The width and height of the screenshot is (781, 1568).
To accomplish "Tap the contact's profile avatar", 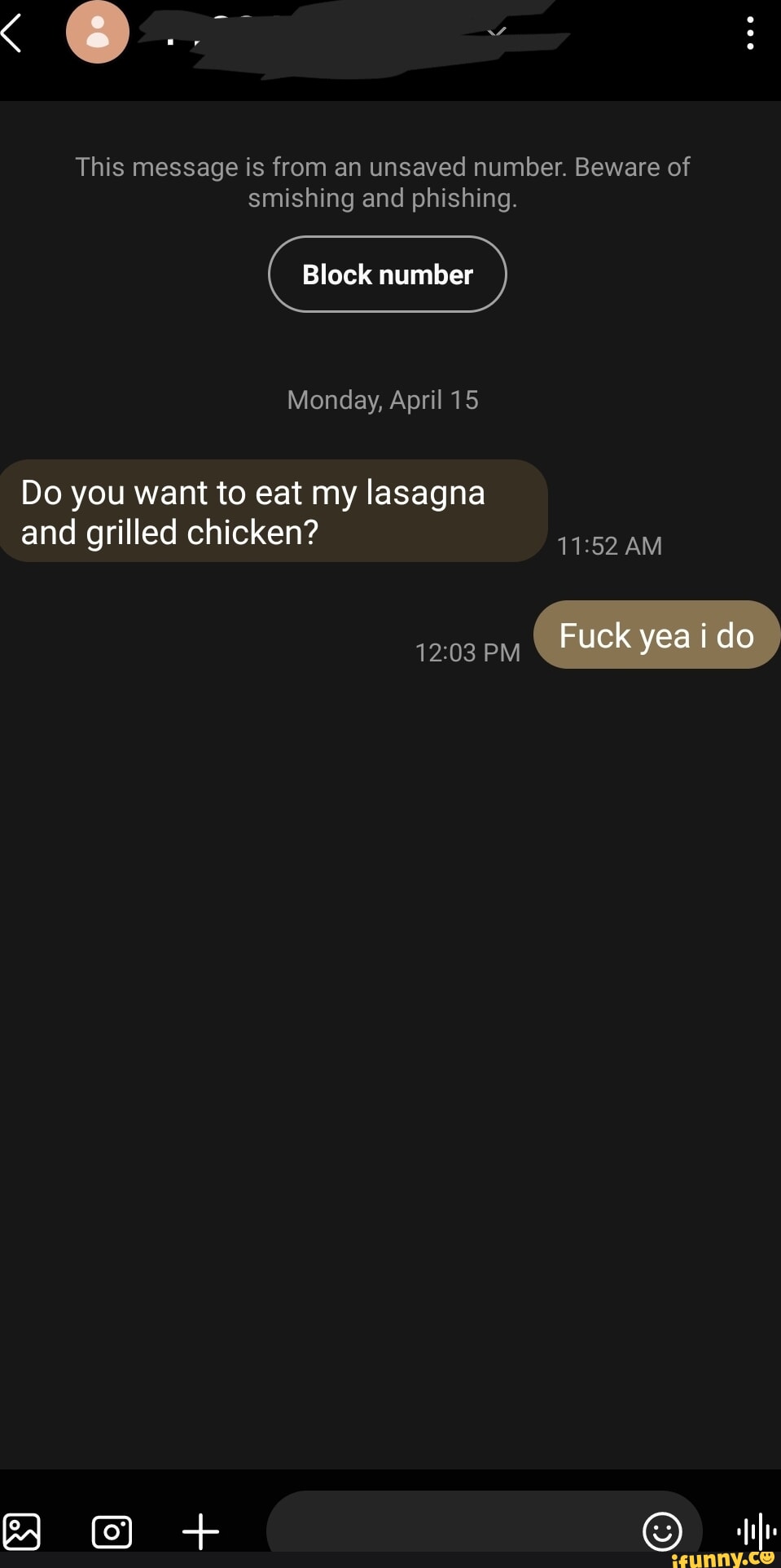I will tap(99, 33).
